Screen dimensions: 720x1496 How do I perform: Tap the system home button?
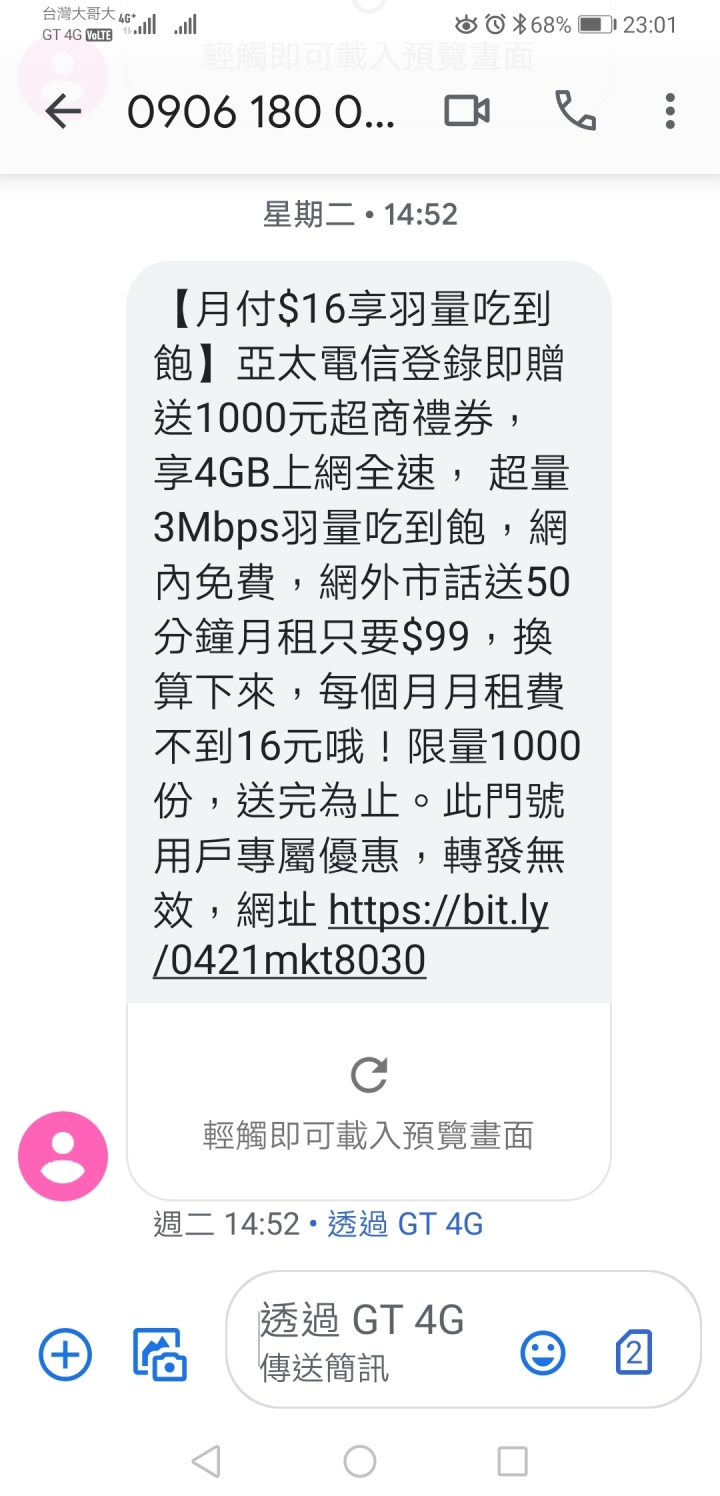(x=360, y=1461)
